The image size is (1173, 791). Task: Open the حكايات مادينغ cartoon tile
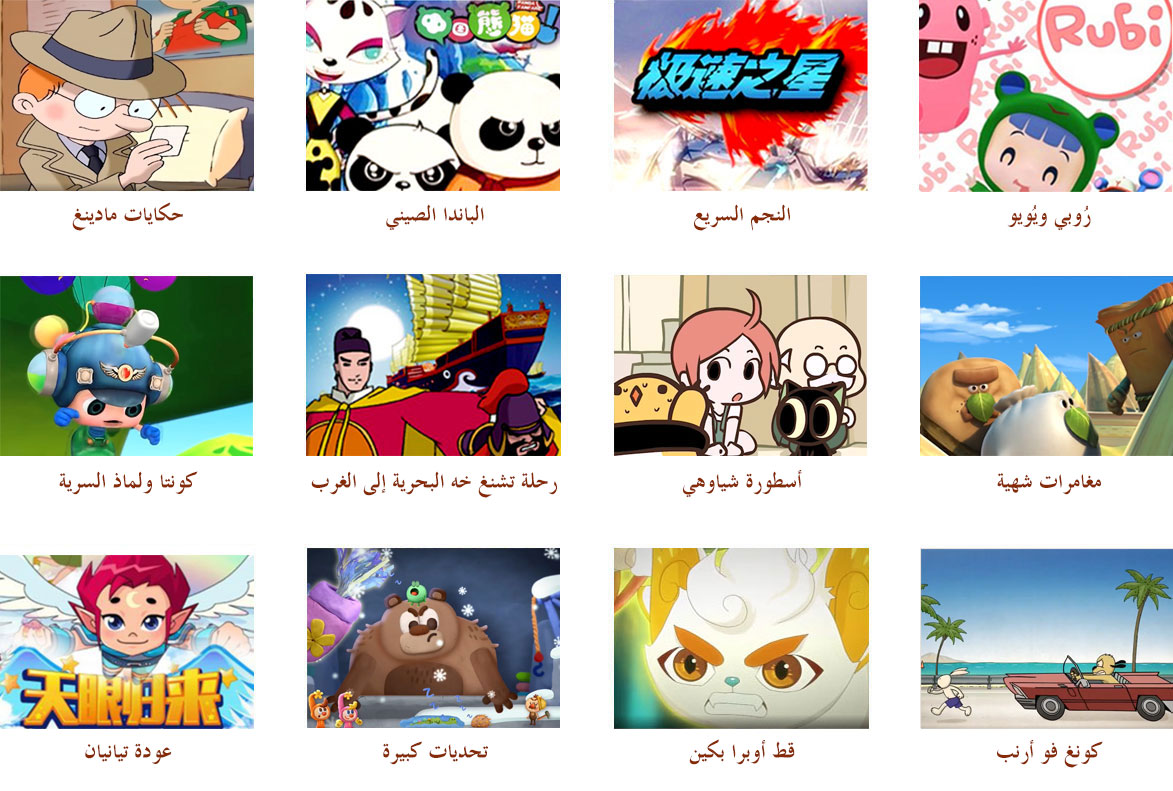click(127, 96)
